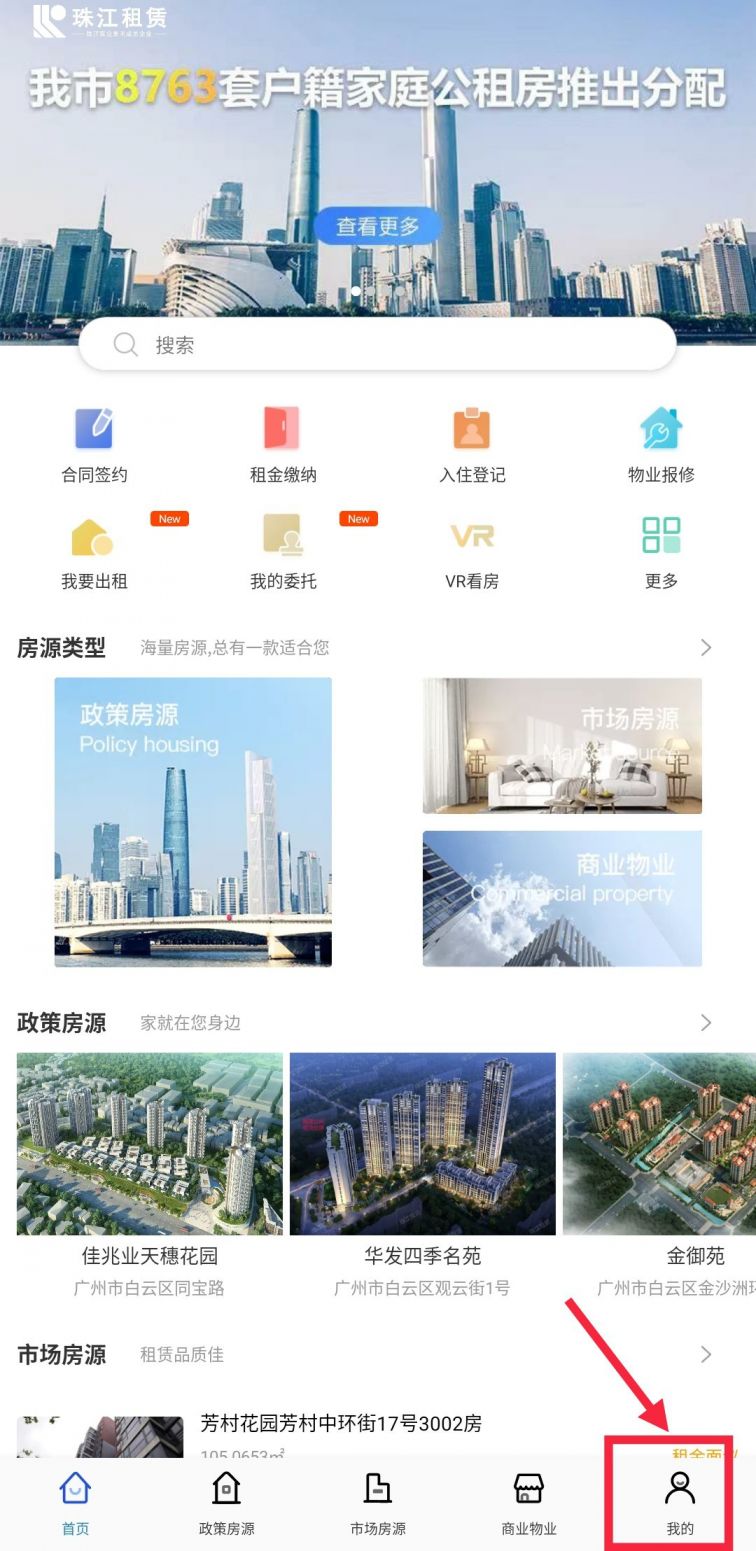
Task: View the 佳兆业天穗花园 listing card
Action: pyautogui.click(x=150, y=1172)
